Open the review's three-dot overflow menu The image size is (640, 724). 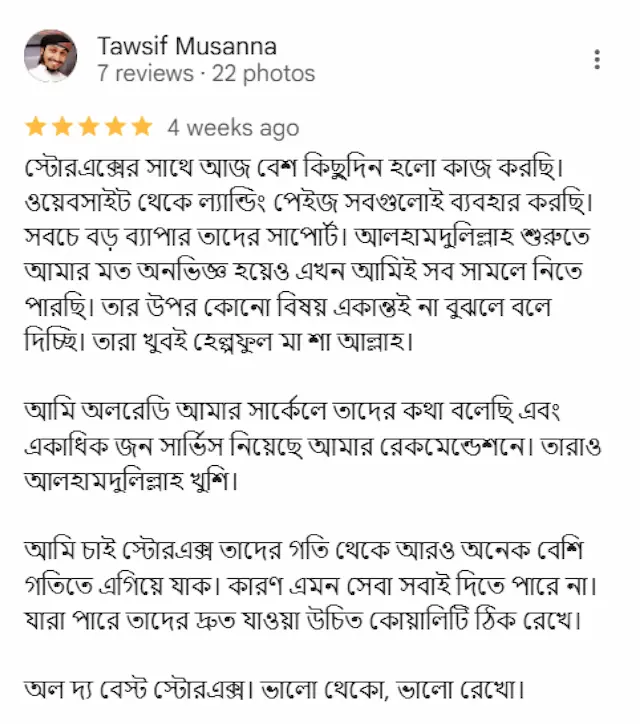click(x=597, y=60)
